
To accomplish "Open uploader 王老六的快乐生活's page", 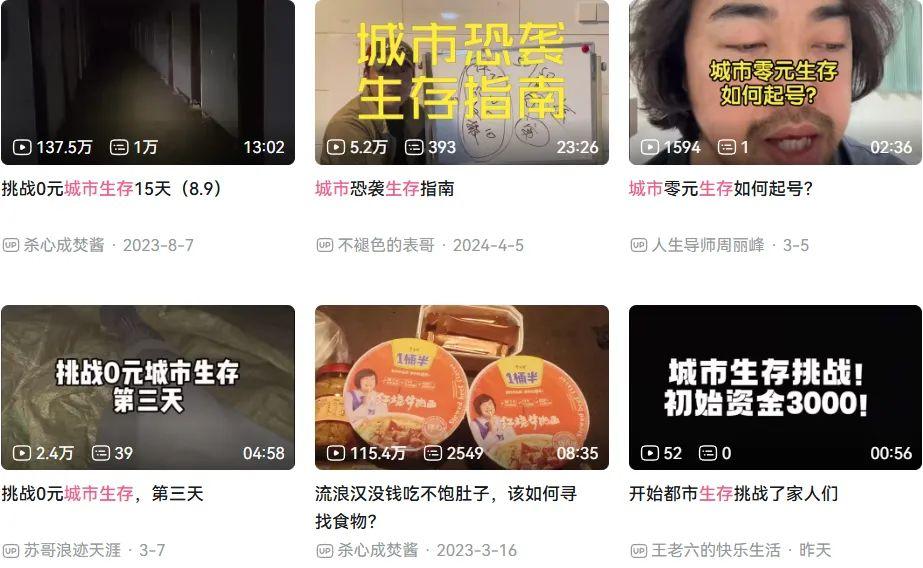I will (x=715, y=550).
